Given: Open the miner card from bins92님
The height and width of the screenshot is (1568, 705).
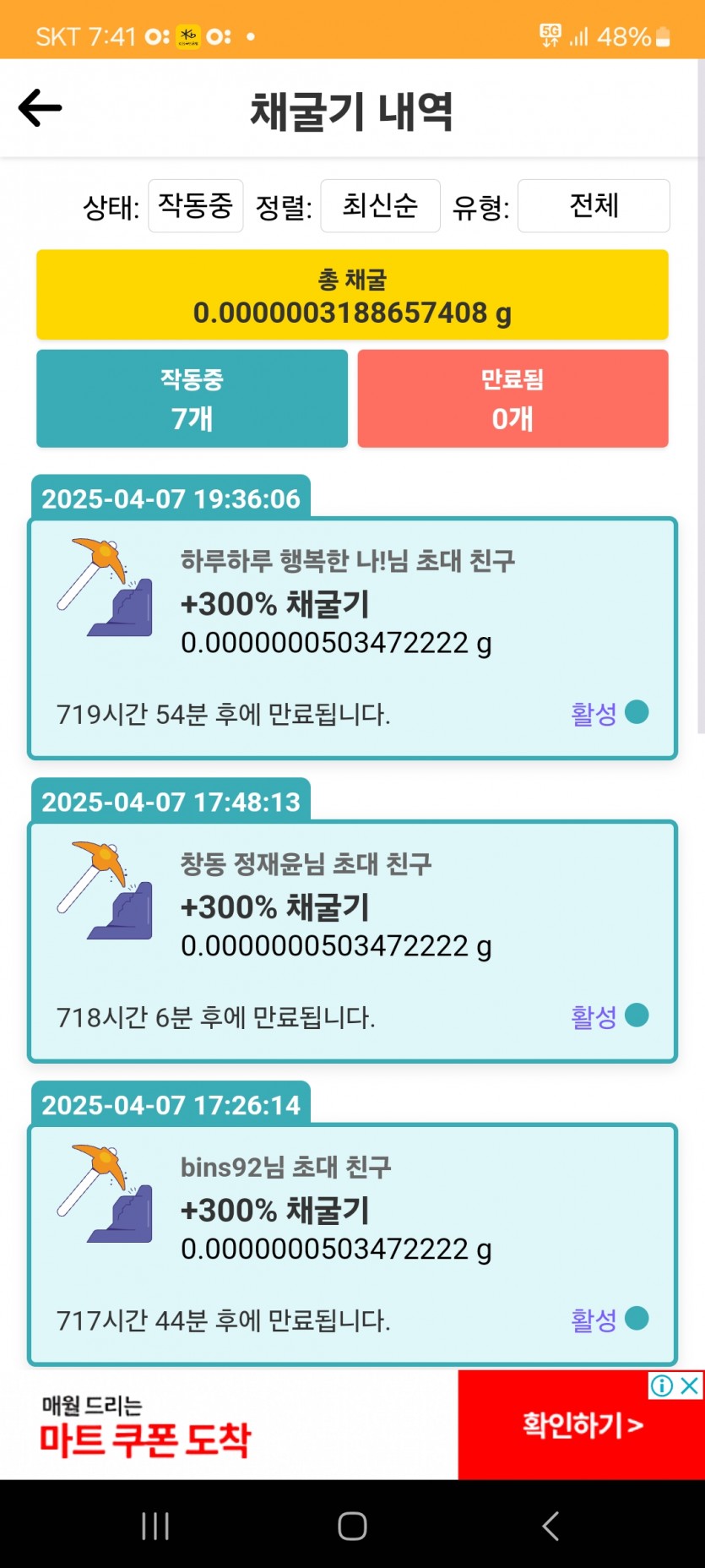Looking at the screenshot, I should [x=352, y=1244].
